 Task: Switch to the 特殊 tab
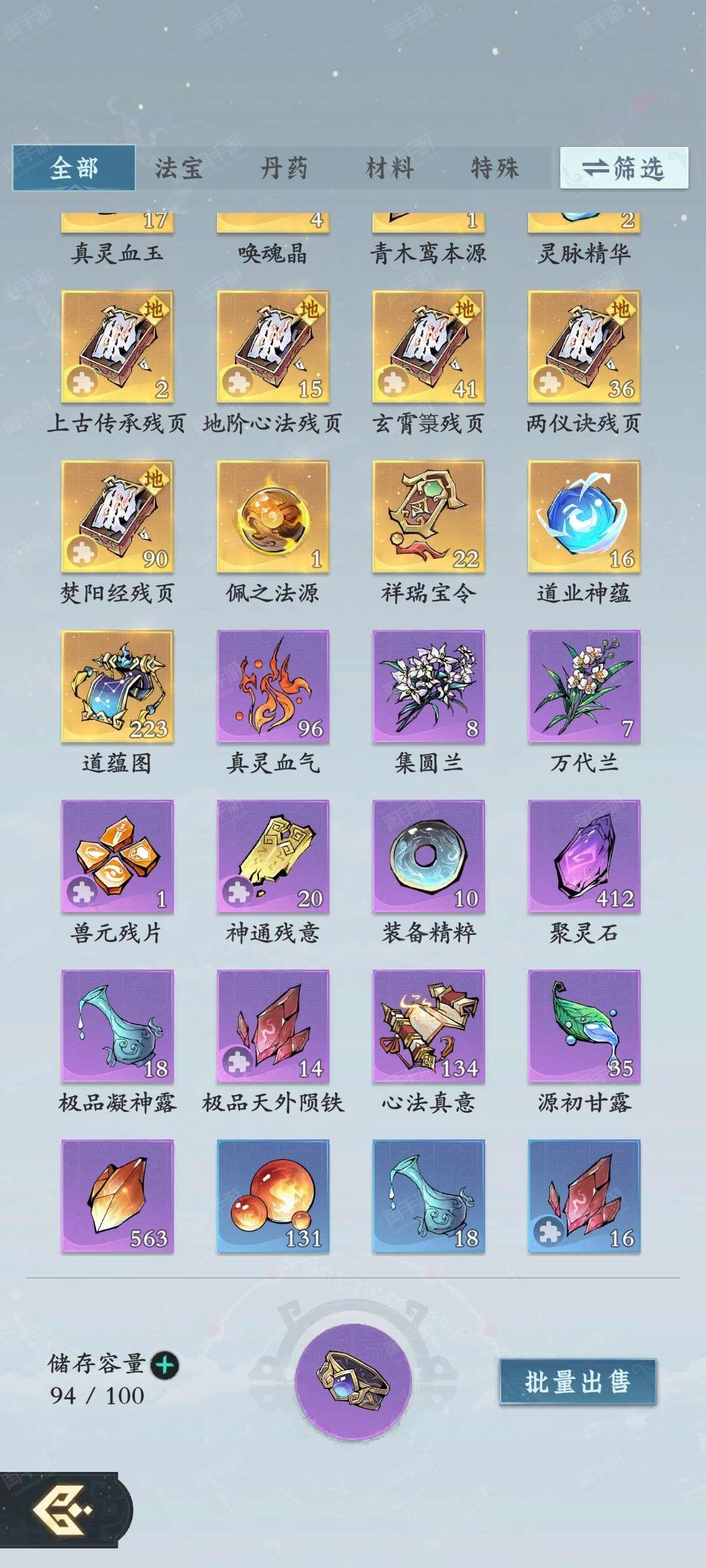tap(495, 168)
